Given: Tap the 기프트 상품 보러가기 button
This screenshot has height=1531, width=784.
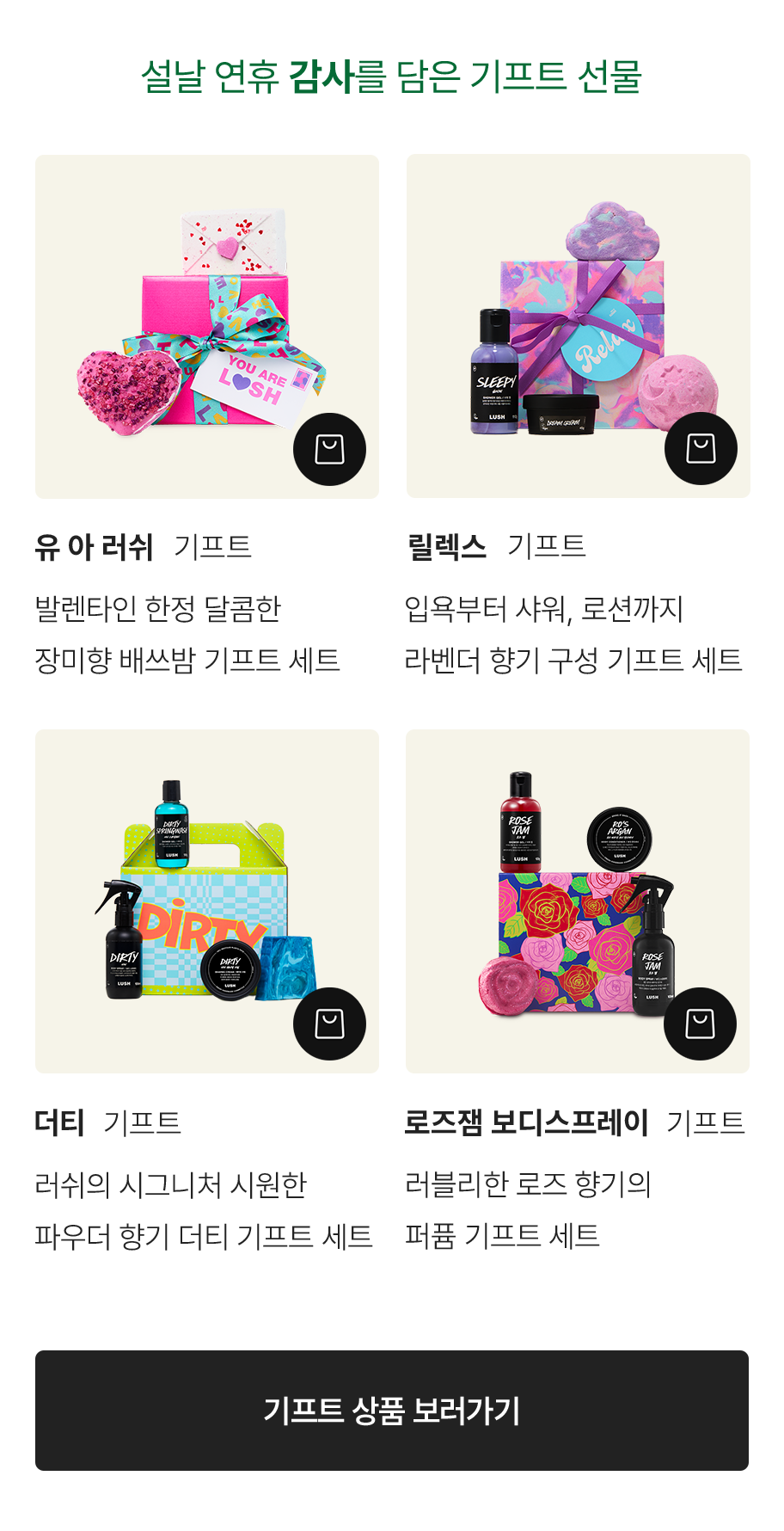Looking at the screenshot, I should coord(392,1411).
